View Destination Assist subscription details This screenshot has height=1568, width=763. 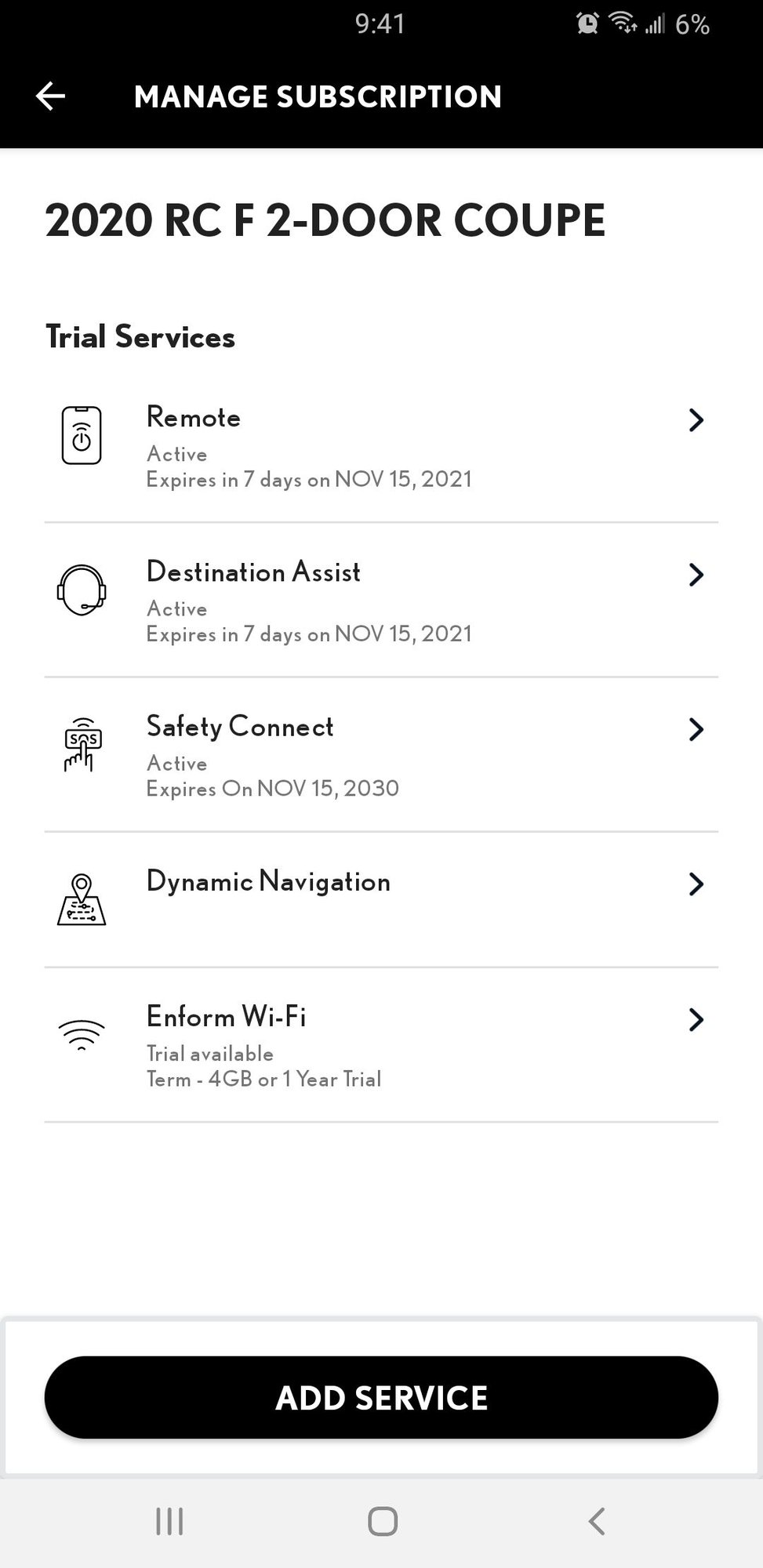click(381, 600)
